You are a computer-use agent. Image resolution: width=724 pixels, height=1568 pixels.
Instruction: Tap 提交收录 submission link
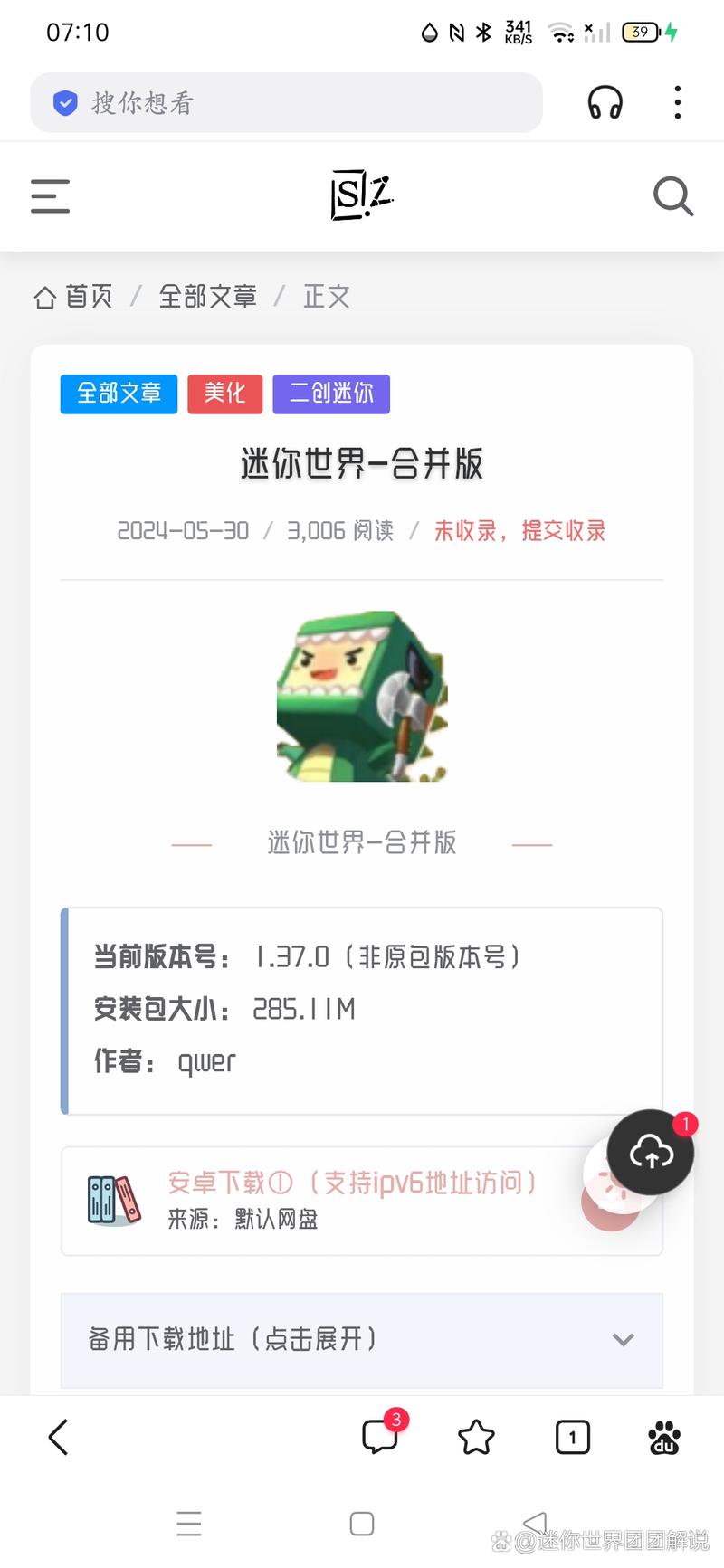pos(564,531)
